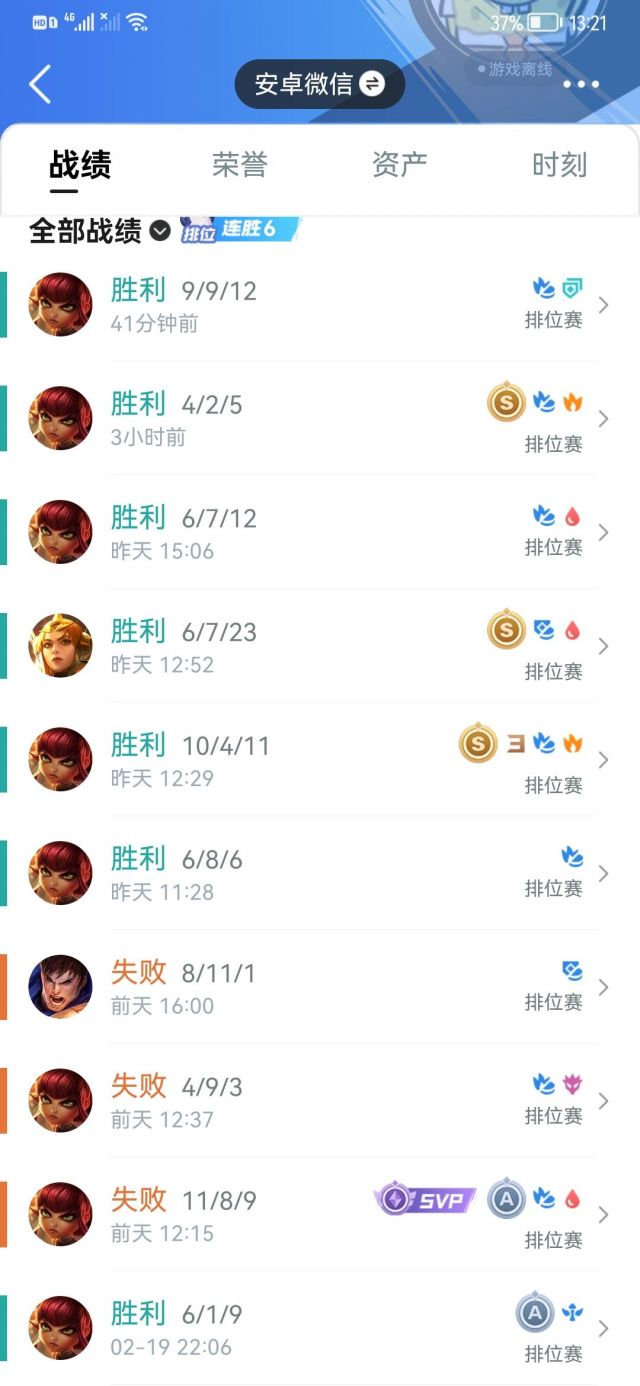View the 6/1/9 match from 02-19 22:06
The width and height of the screenshot is (640, 1386).
click(x=320, y=1328)
